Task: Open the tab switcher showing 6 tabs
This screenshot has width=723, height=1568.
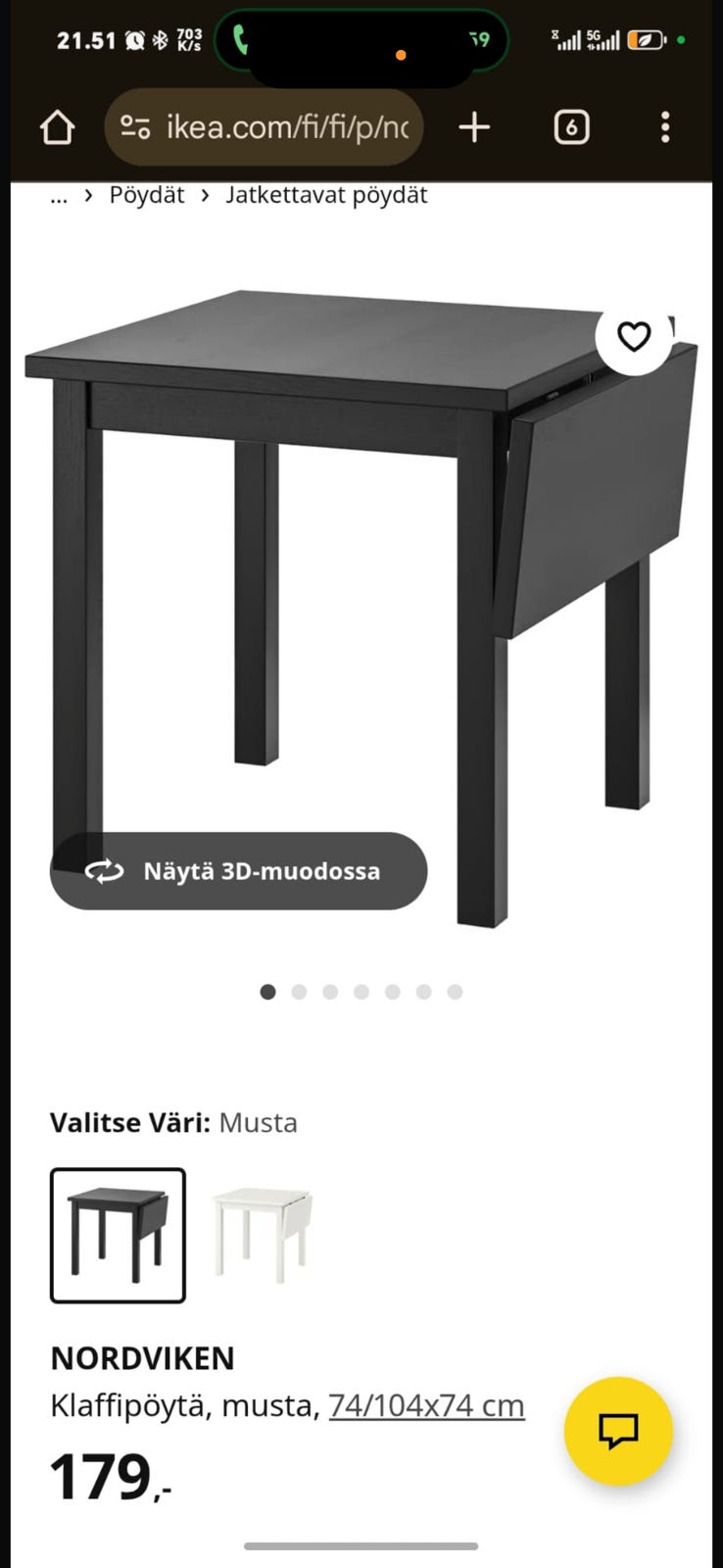Action: (571, 127)
